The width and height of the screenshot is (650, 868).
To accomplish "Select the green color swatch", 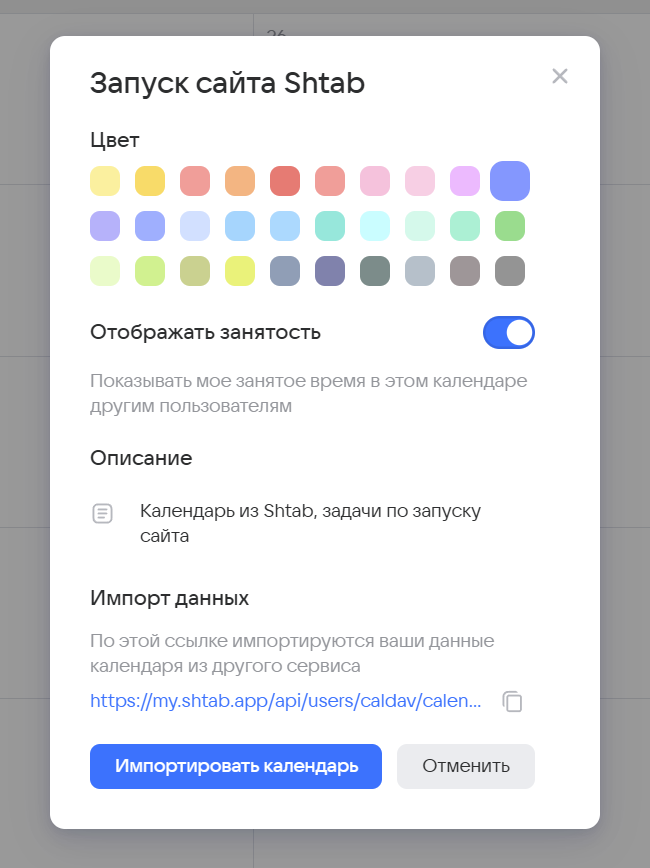I will (510, 226).
